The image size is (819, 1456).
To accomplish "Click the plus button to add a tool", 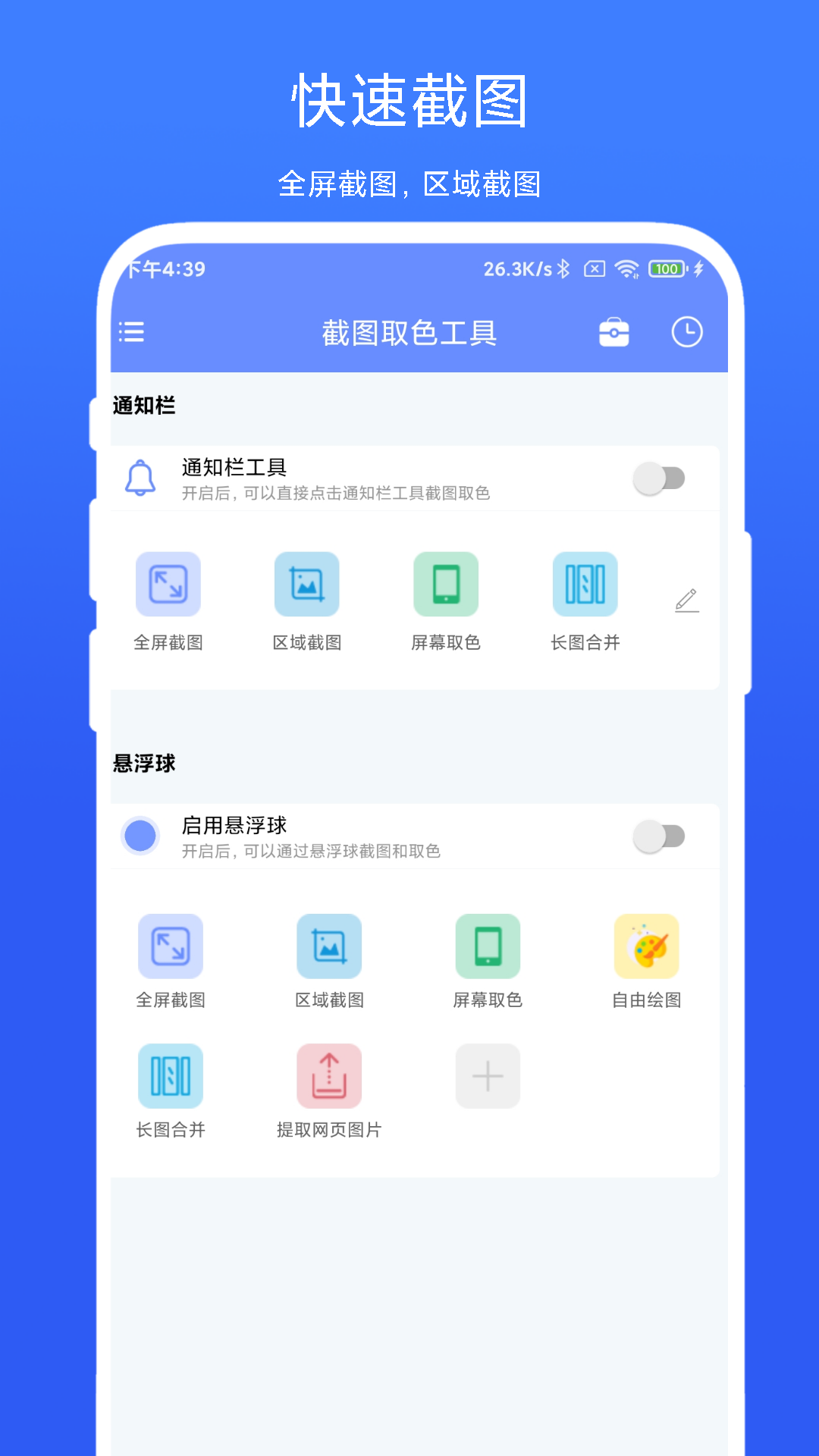I will click(x=487, y=1075).
